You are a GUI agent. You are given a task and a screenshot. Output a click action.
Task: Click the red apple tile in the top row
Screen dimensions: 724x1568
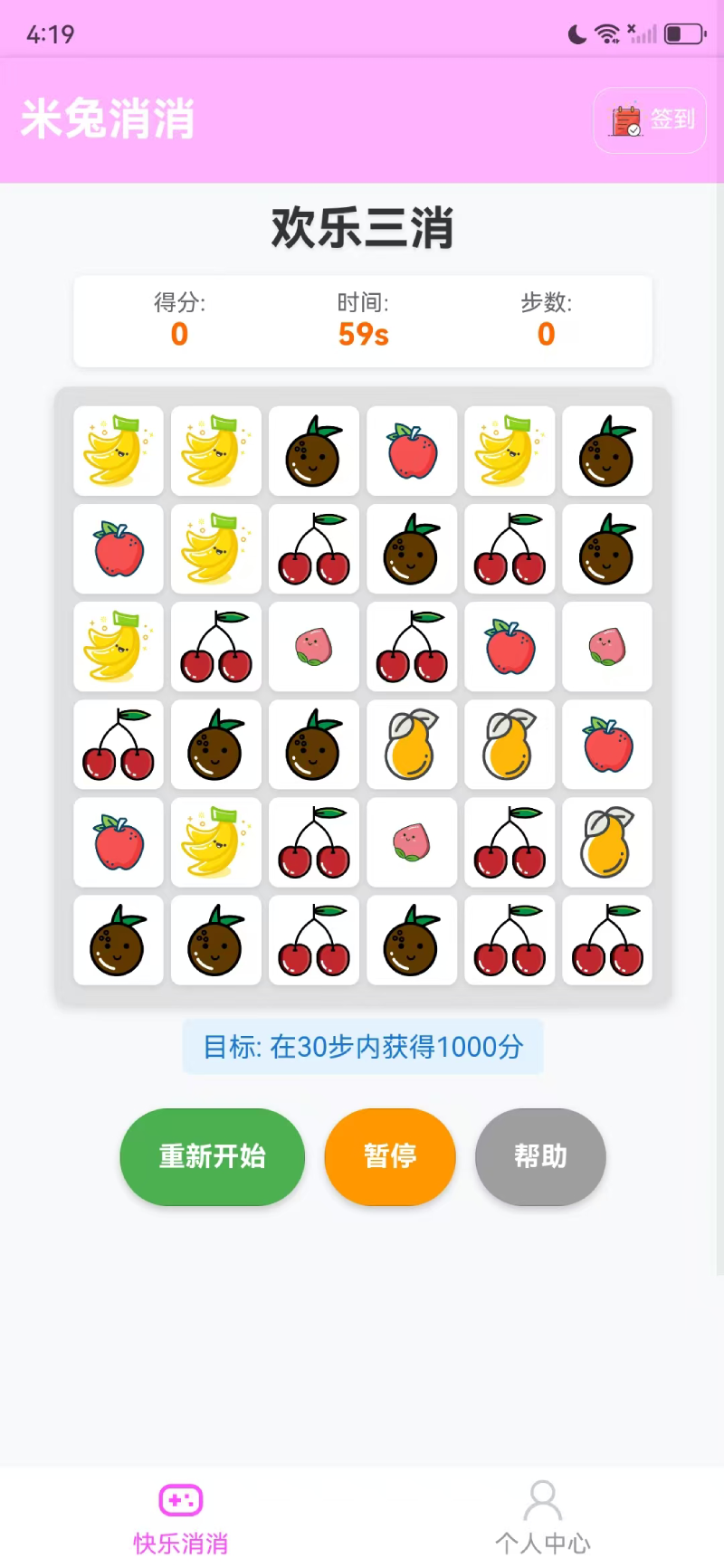click(x=411, y=451)
